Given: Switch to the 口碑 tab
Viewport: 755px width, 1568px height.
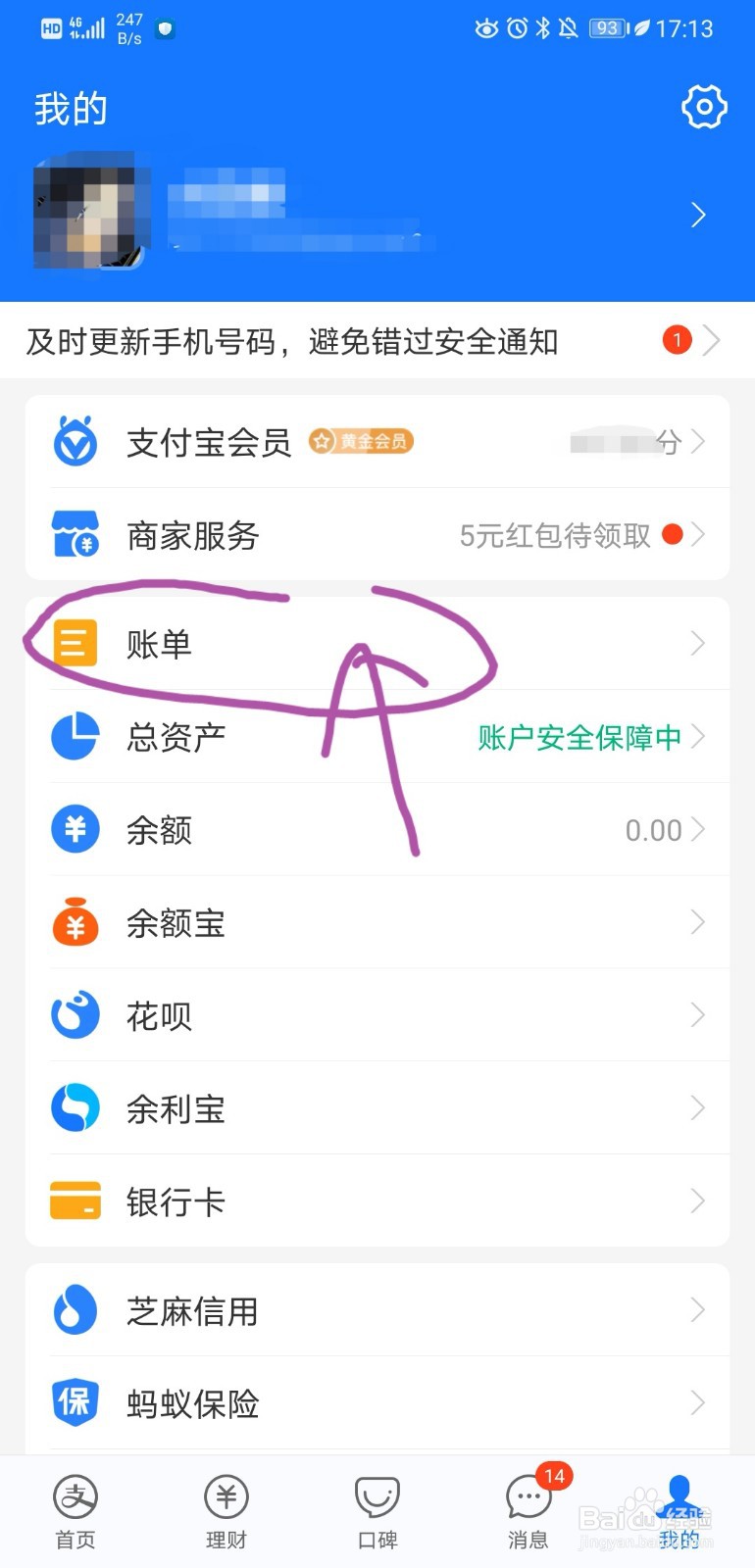Looking at the screenshot, I should (x=377, y=1509).
